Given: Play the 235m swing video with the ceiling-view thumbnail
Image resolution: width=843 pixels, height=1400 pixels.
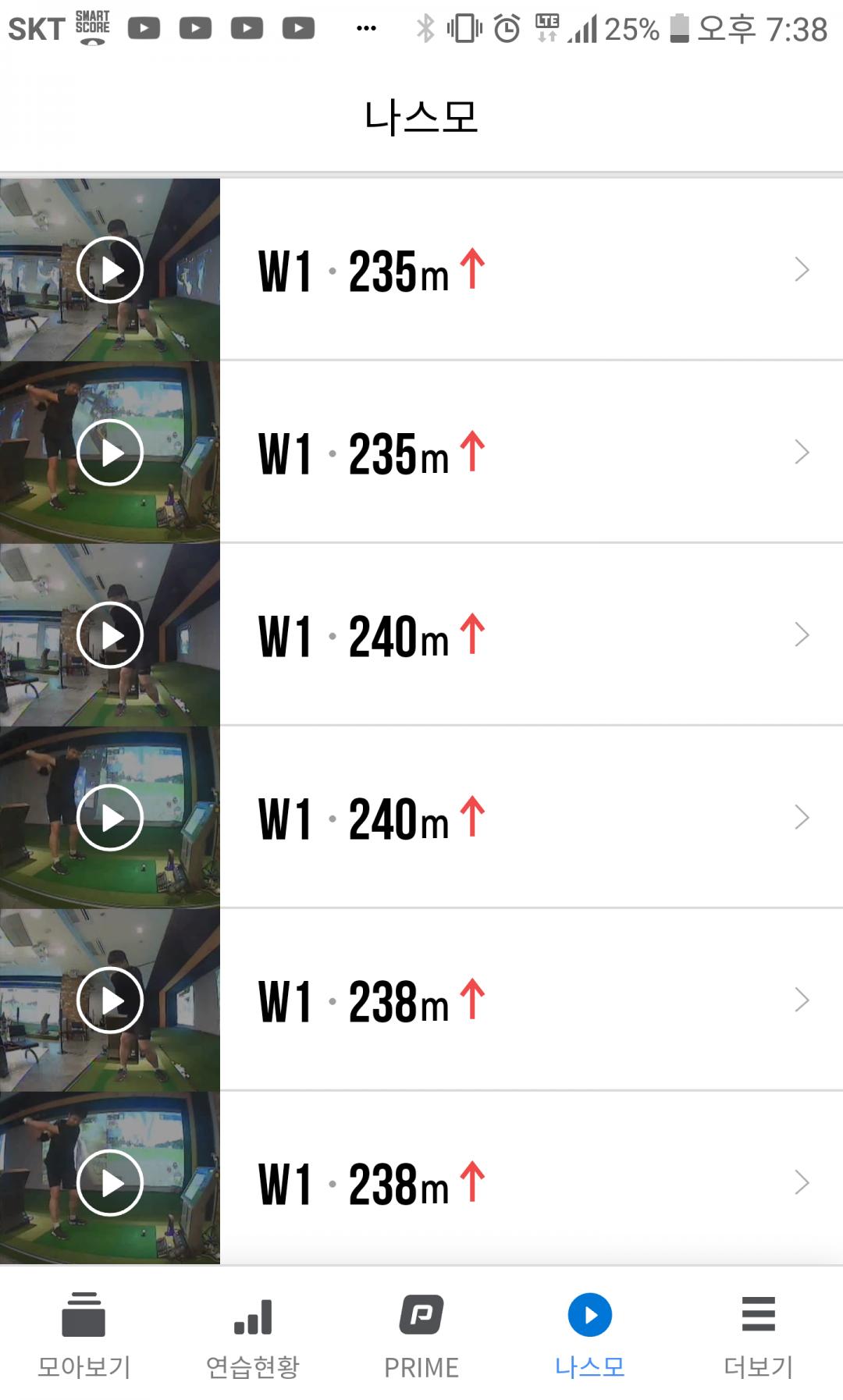Looking at the screenshot, I should tap(110, 270).
